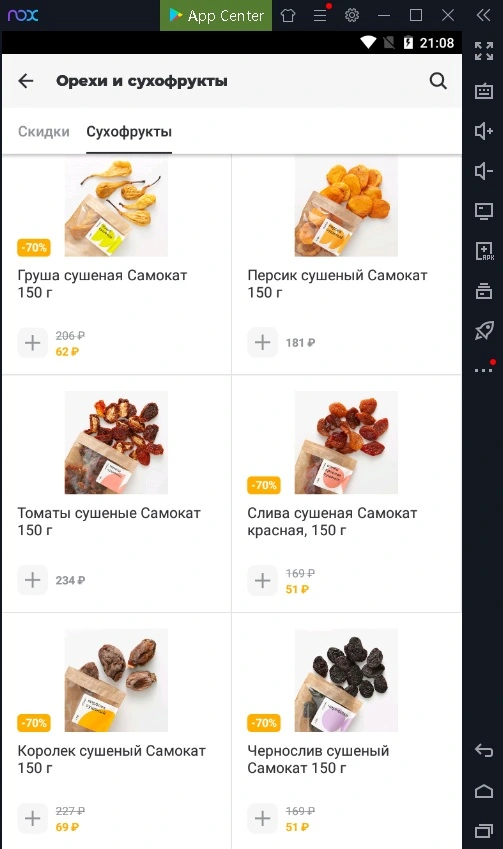Go back using the header arrow
Viewport: 503px width, 849px height.
(x=25, y=81)
